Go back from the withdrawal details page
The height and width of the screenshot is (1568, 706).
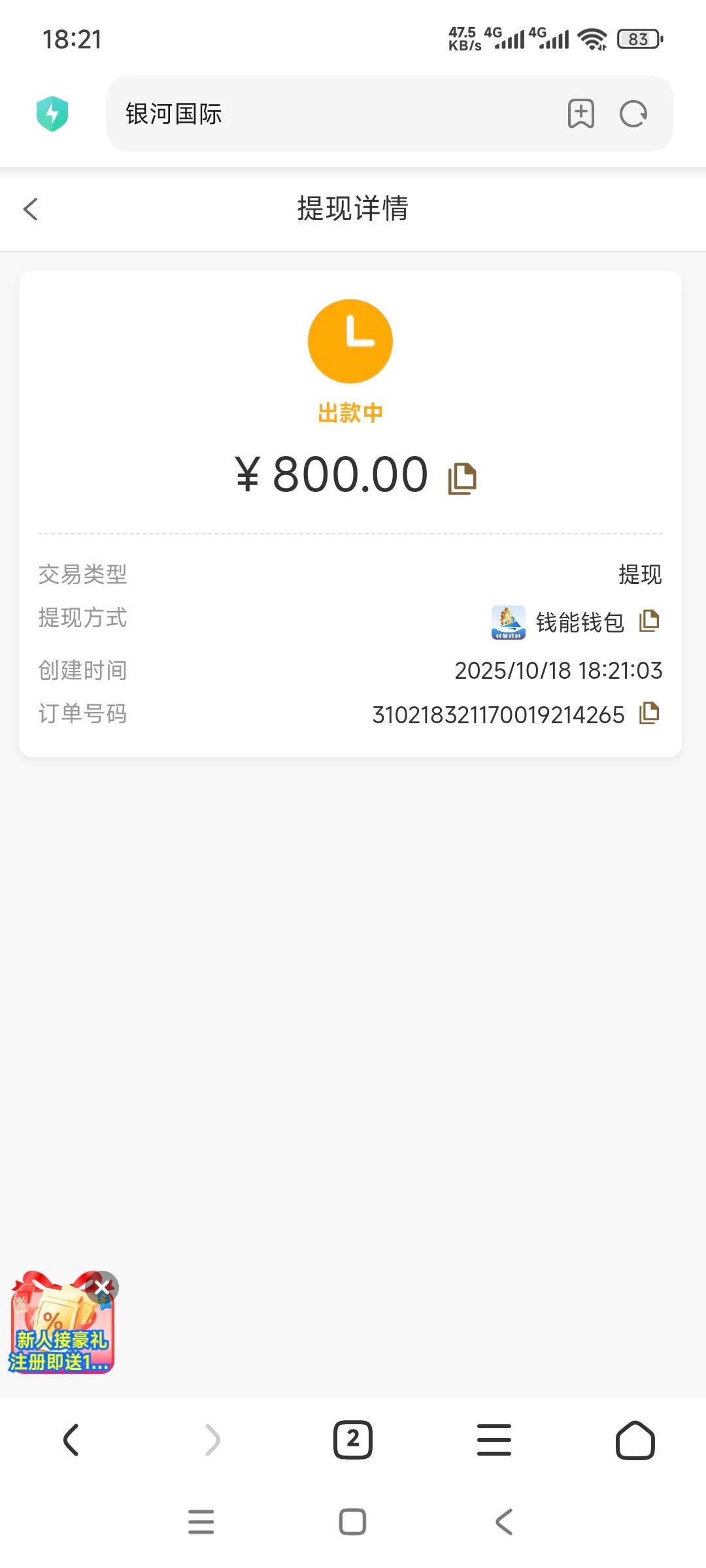(x=31, y=210)
